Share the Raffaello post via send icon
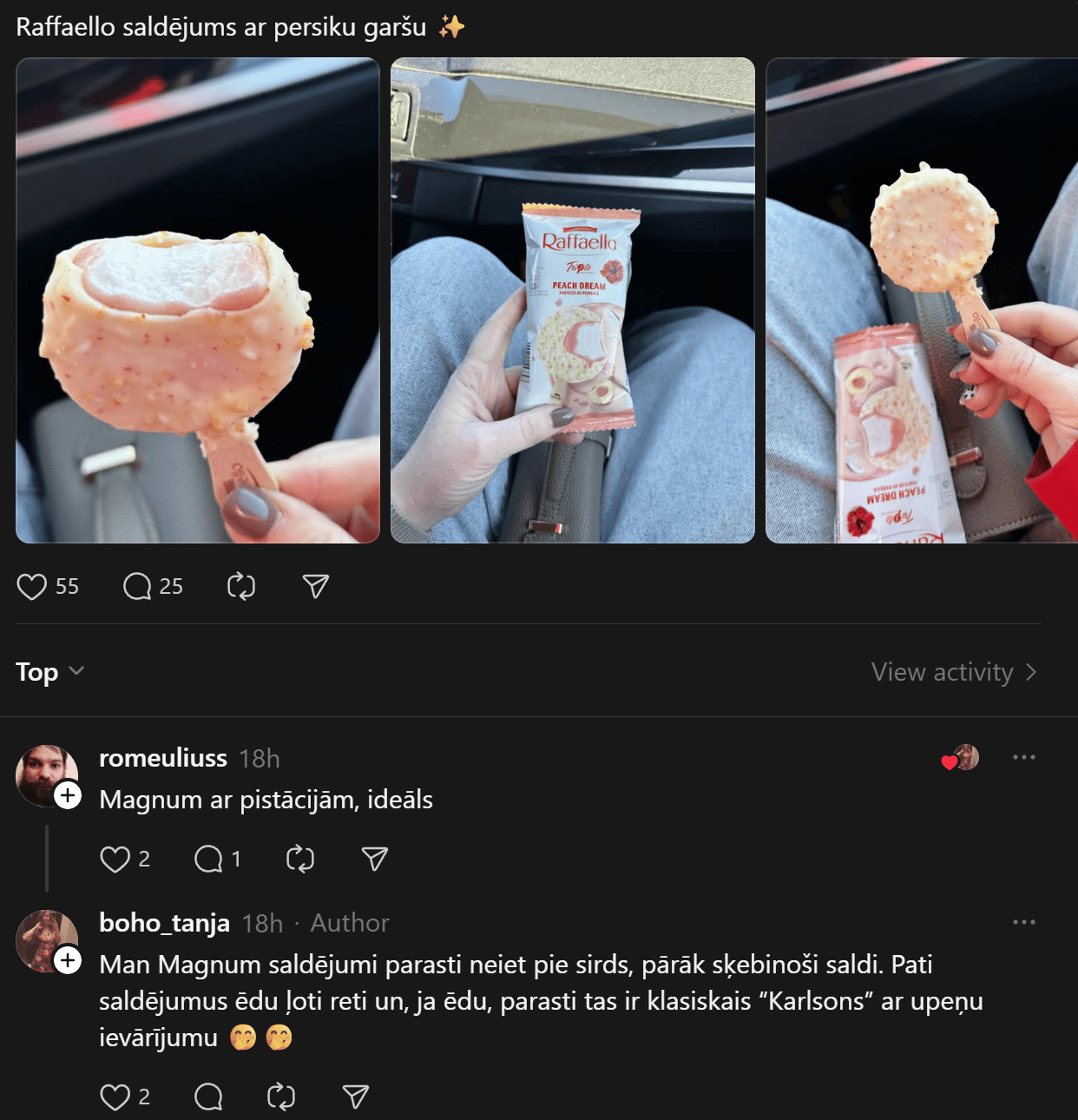Image resolution: width=1078 pixels, height=1120 pixels. [x=316, y=587]
